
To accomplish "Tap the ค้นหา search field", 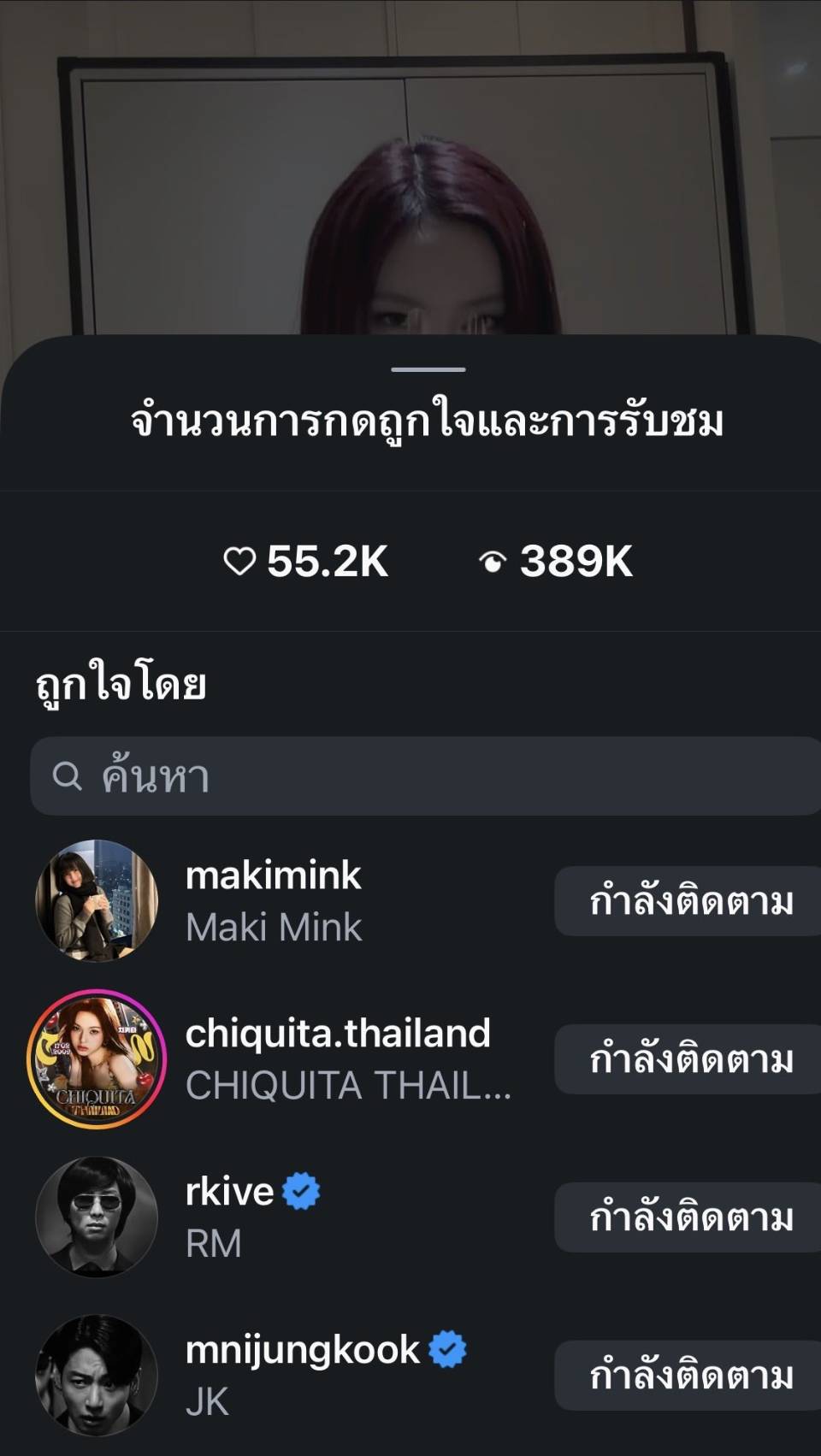I will coord(425,776).
